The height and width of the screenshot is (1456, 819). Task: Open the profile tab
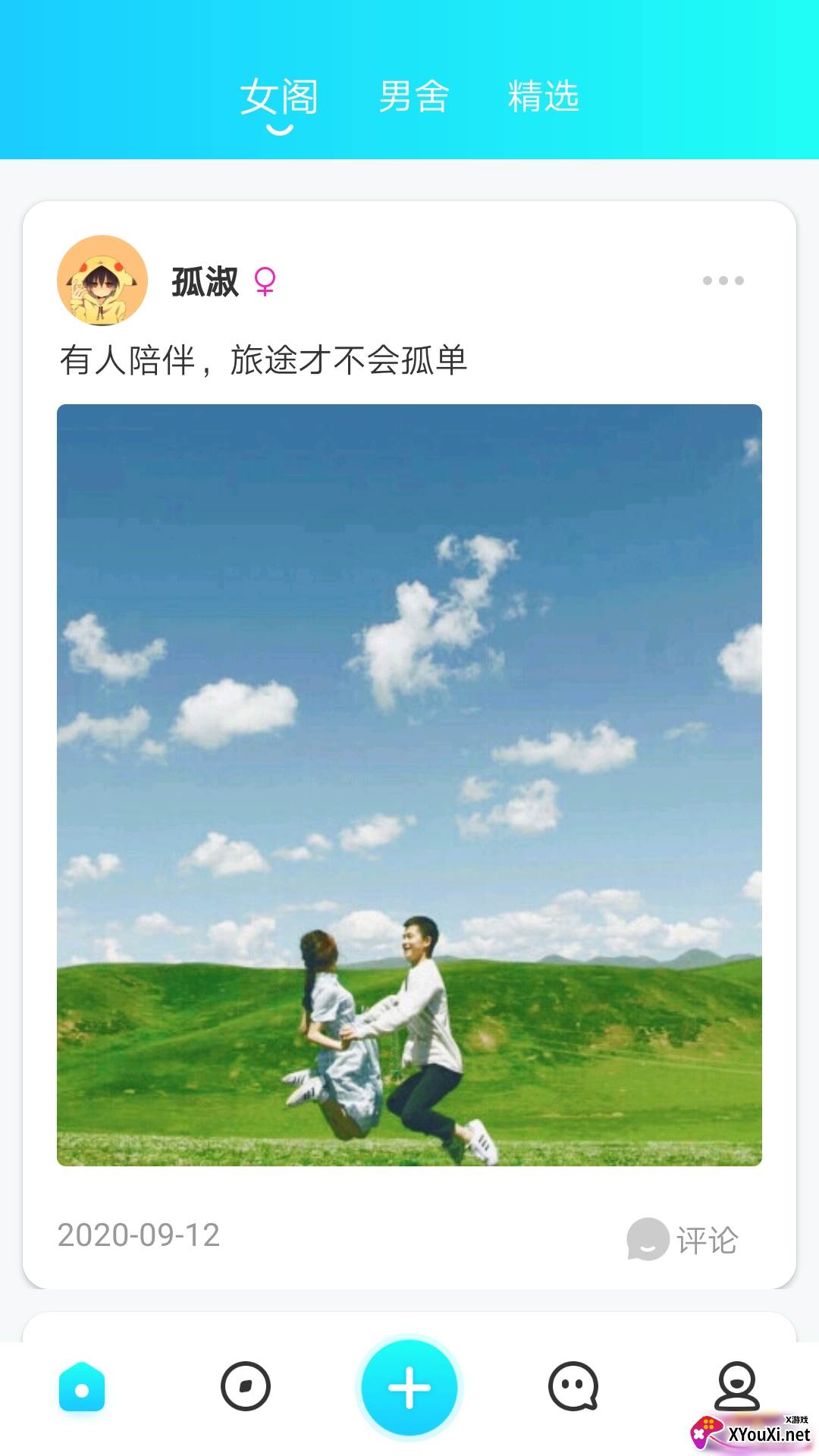[736, 1385]
